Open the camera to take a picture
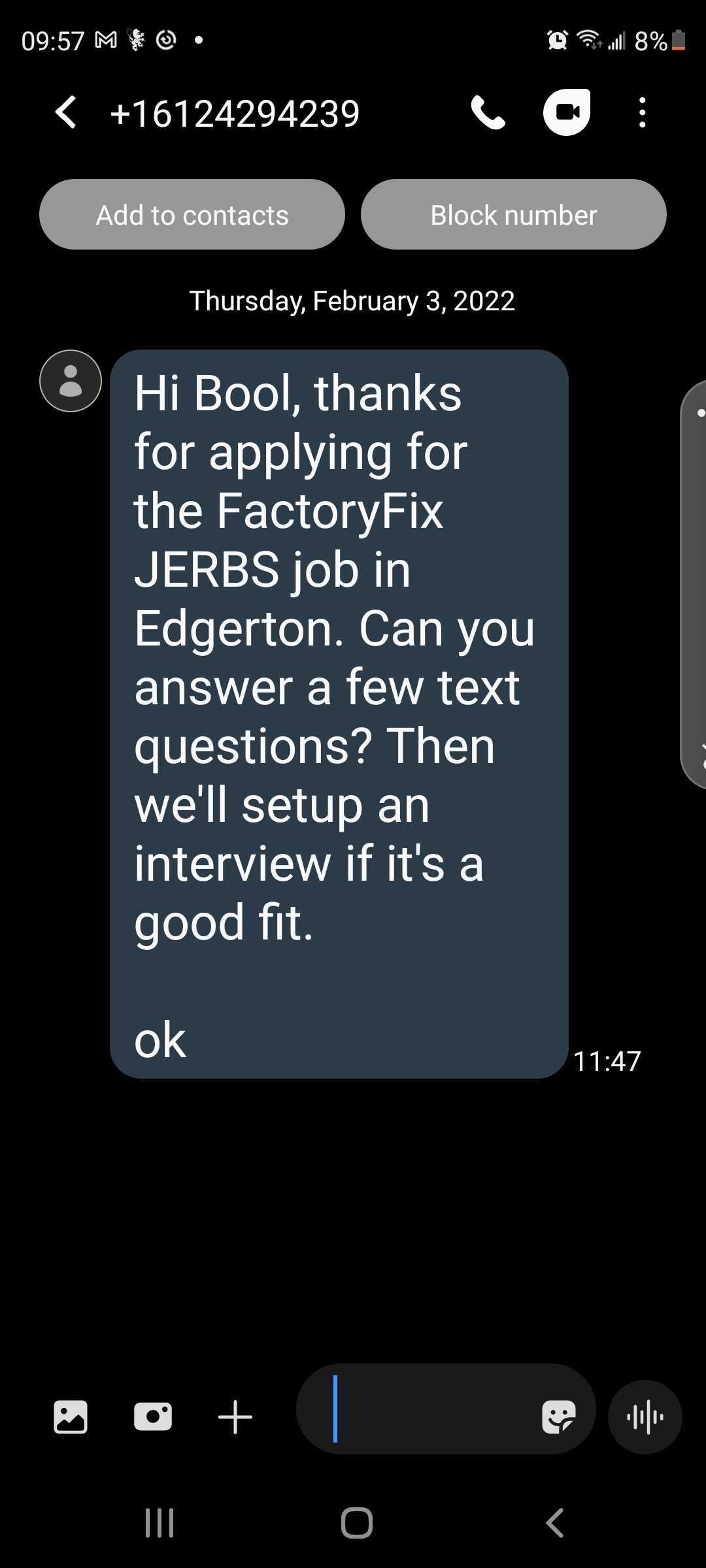The image size is (706, 1568). 153,1417
